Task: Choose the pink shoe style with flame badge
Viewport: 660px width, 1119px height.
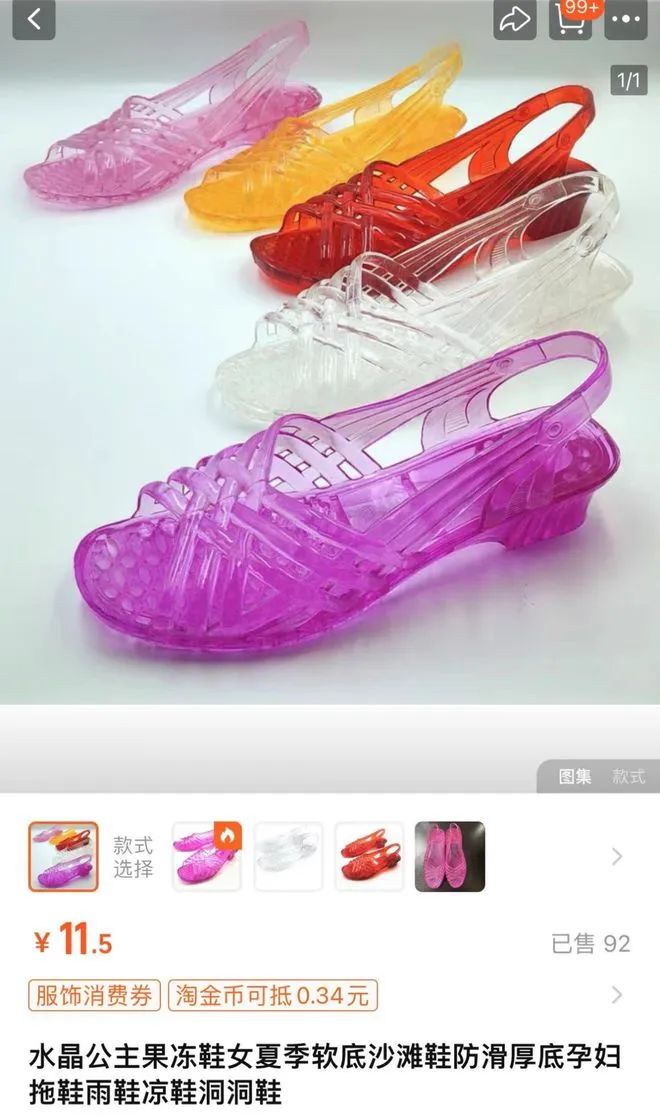Action: point(207,857)
